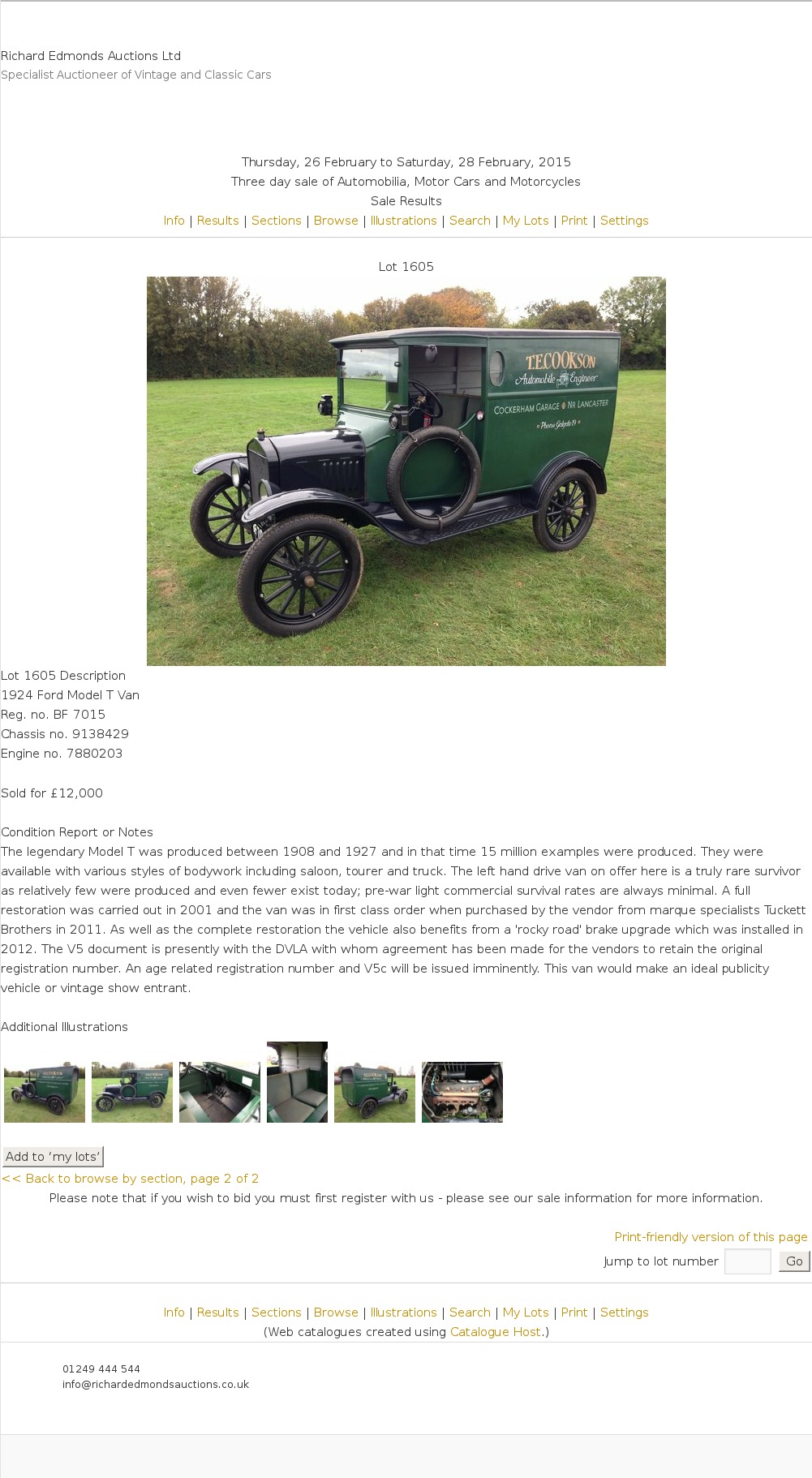View the floor and pedals thumbnail

[x=220, y=1092]
